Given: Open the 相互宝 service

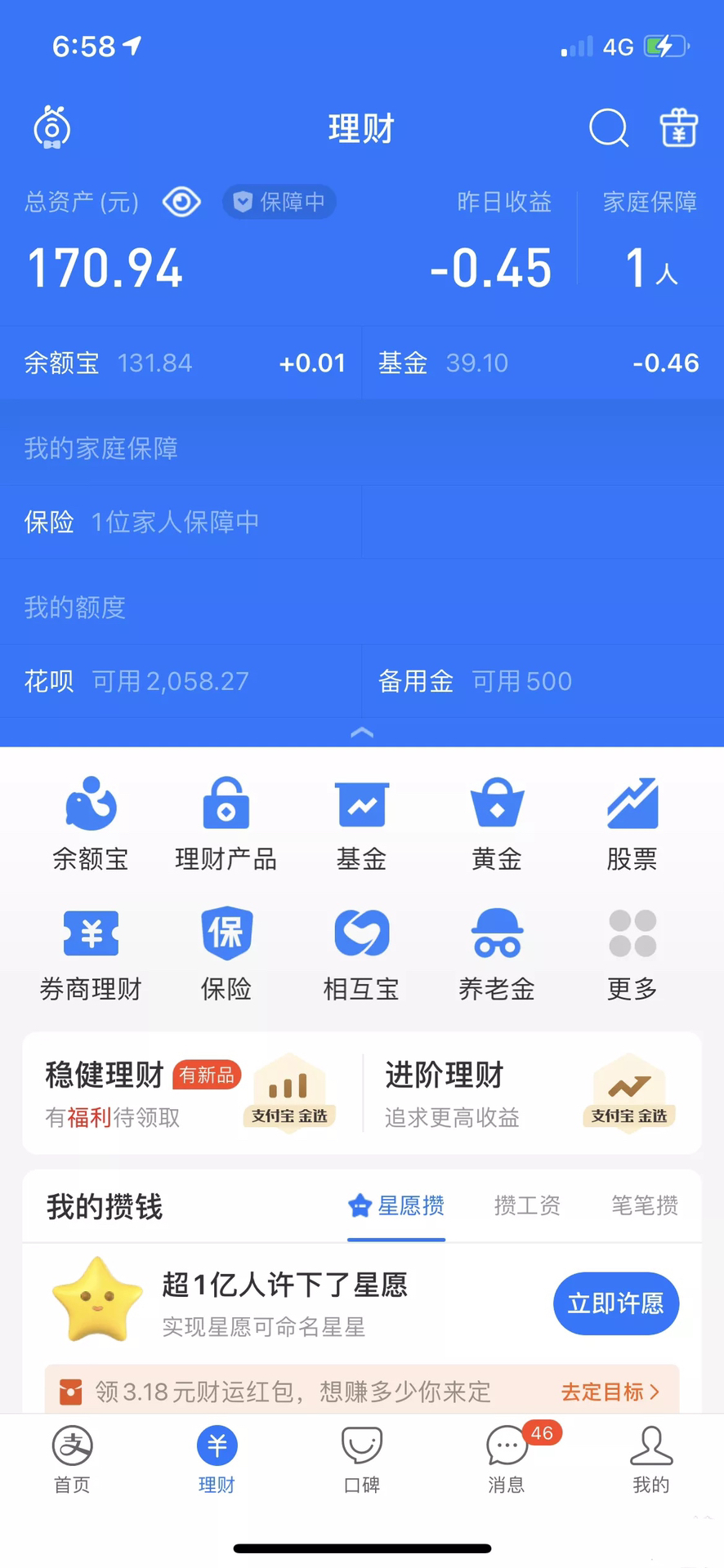Looking at the screenshot, I should [x=361, y=955].
